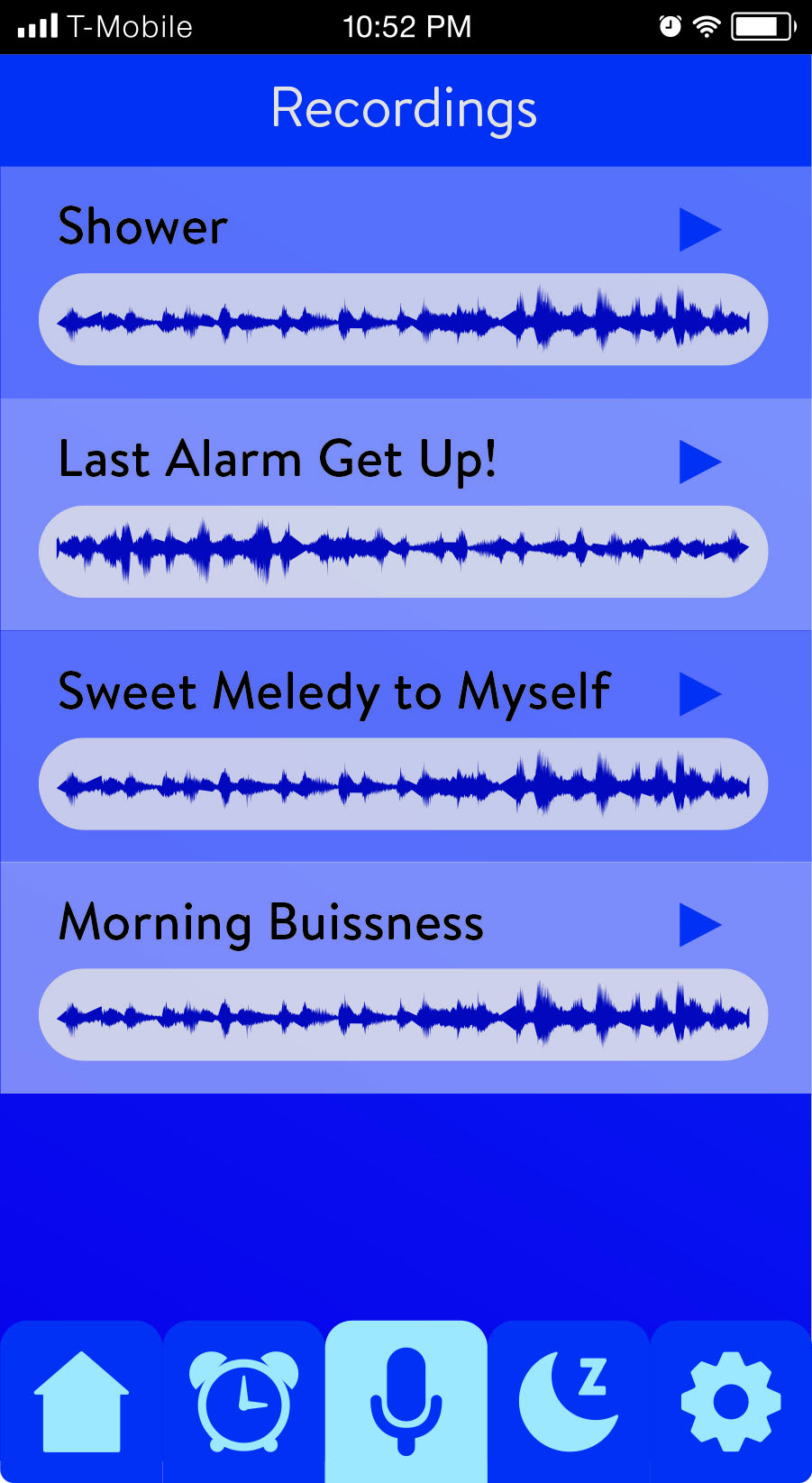Go to the home tab
The width and height of the screenshot is (812, 1483).
click(x=81, y=1402)
